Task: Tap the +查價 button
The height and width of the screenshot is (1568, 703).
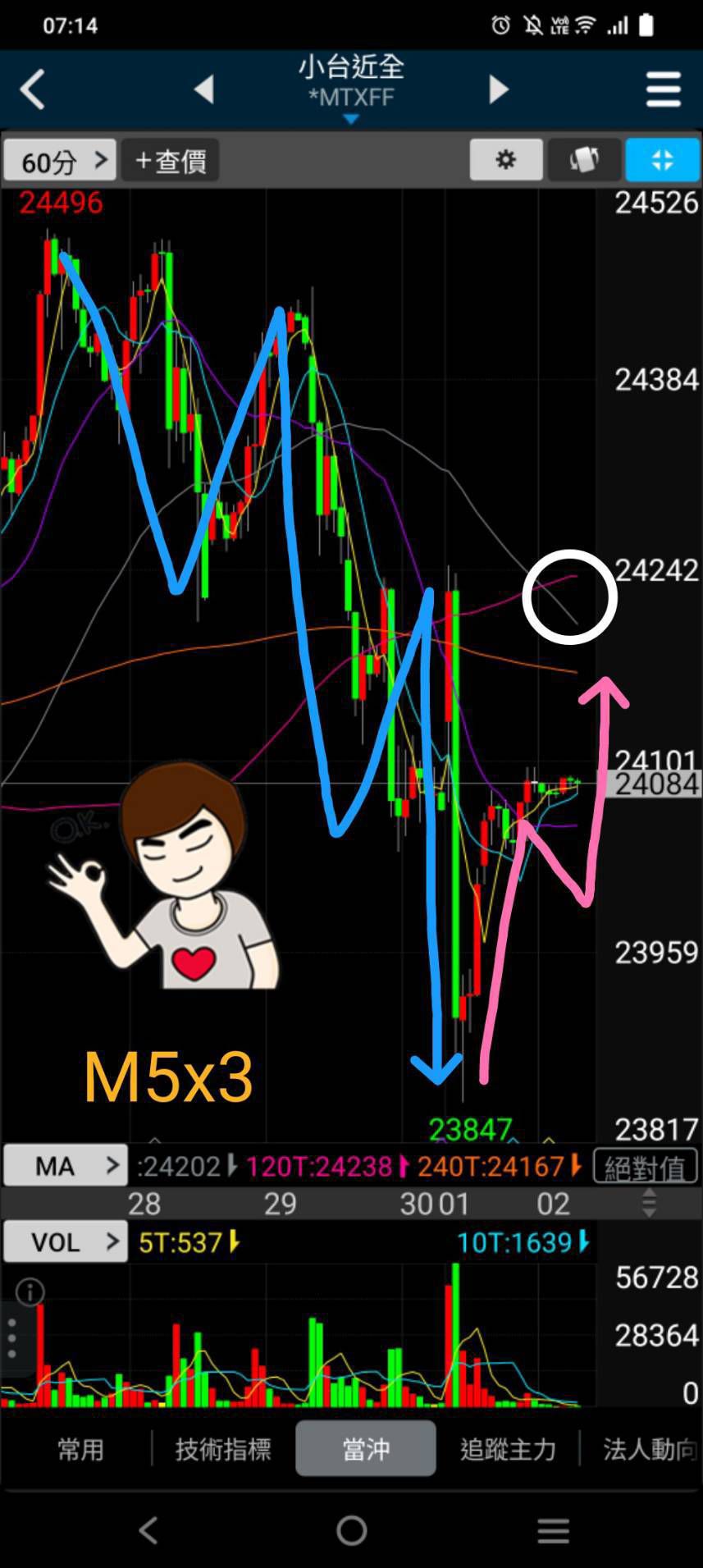Action: pyautogui.click(x=171, y=160)
